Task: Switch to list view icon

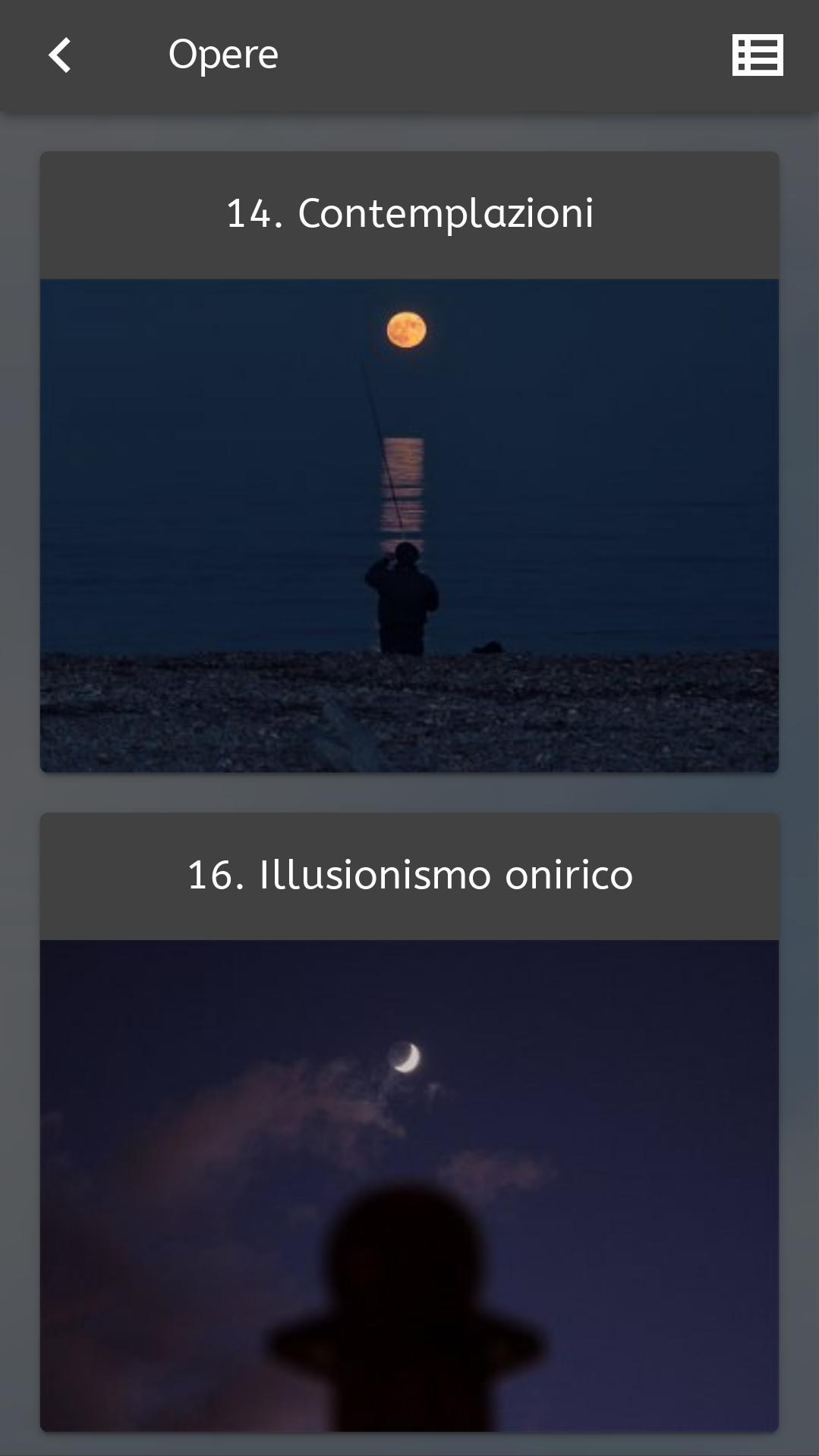Action: pyautogui.click(x=757, y=55)
